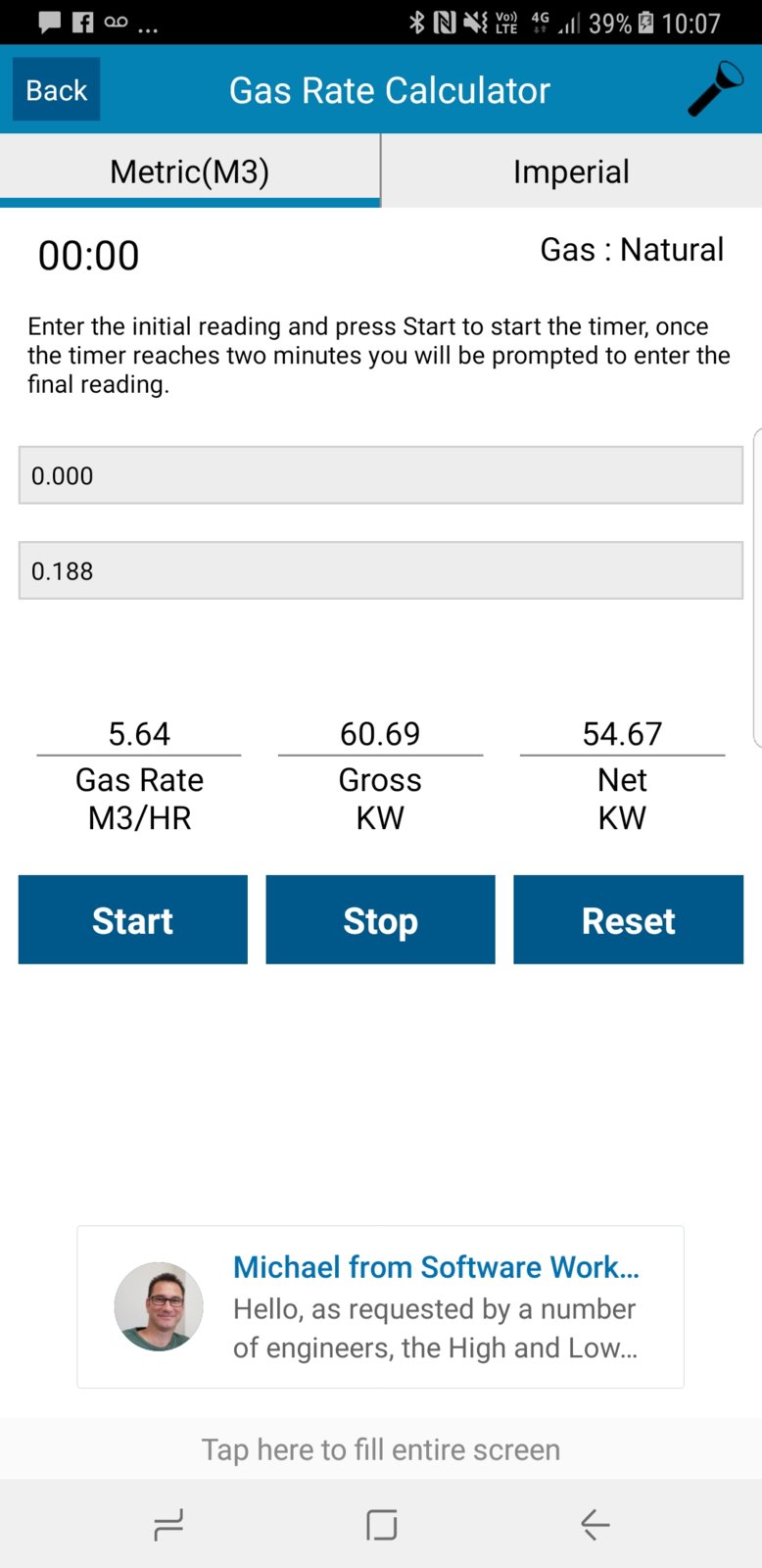Switch to the Imperial tab
The image size is (762, 1568).
pos(571,171)
